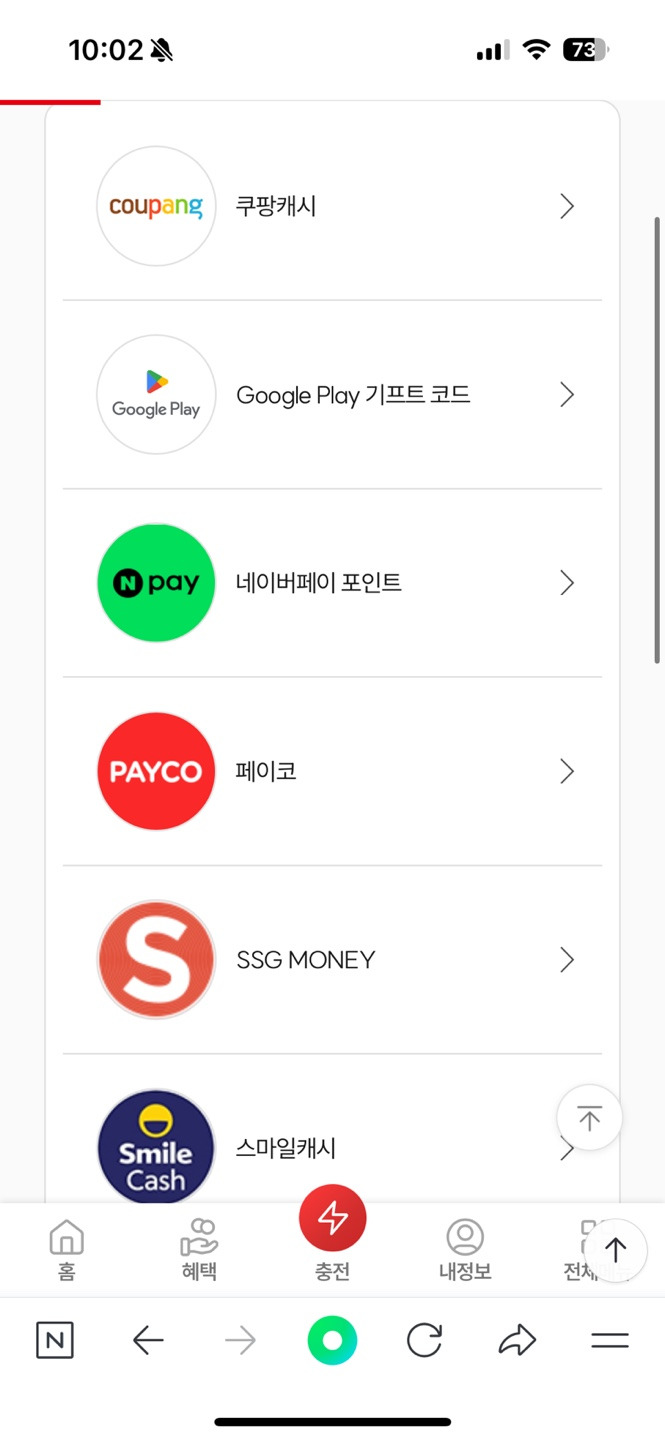The image size is (665, 1440).
Task: Go to the 홈 tab
Action: point(67,1250)
